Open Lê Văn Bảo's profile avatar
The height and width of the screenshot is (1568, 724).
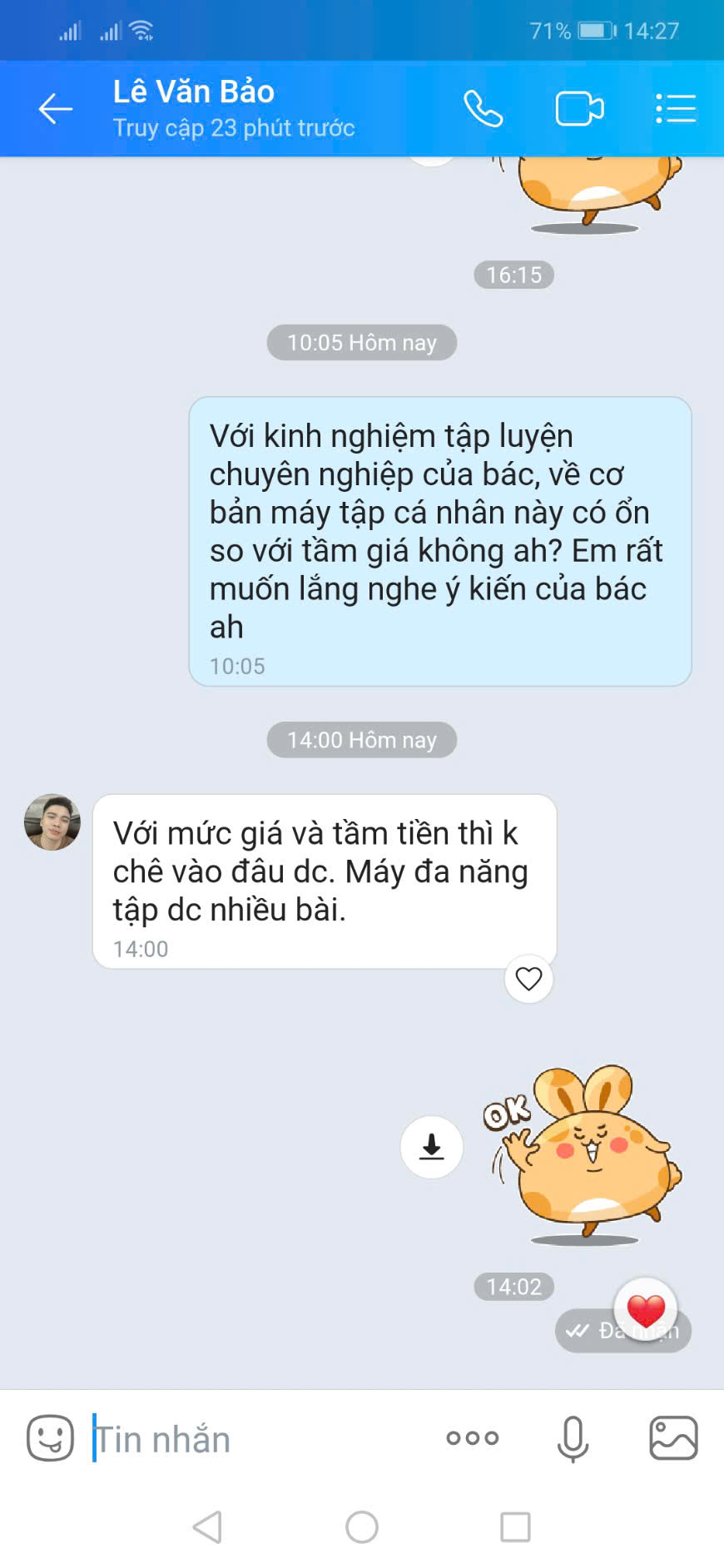[52, 822]
